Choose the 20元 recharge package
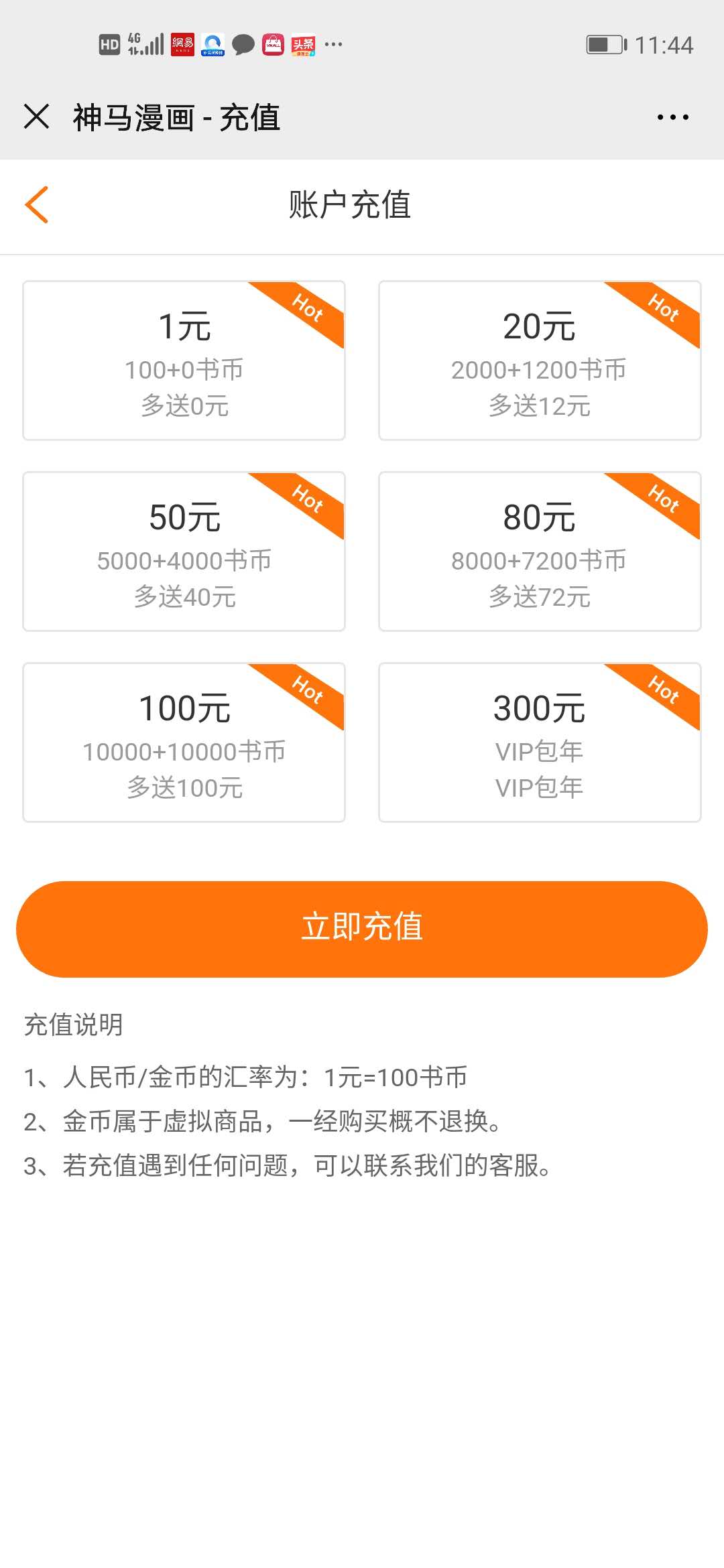 (540, 361)
